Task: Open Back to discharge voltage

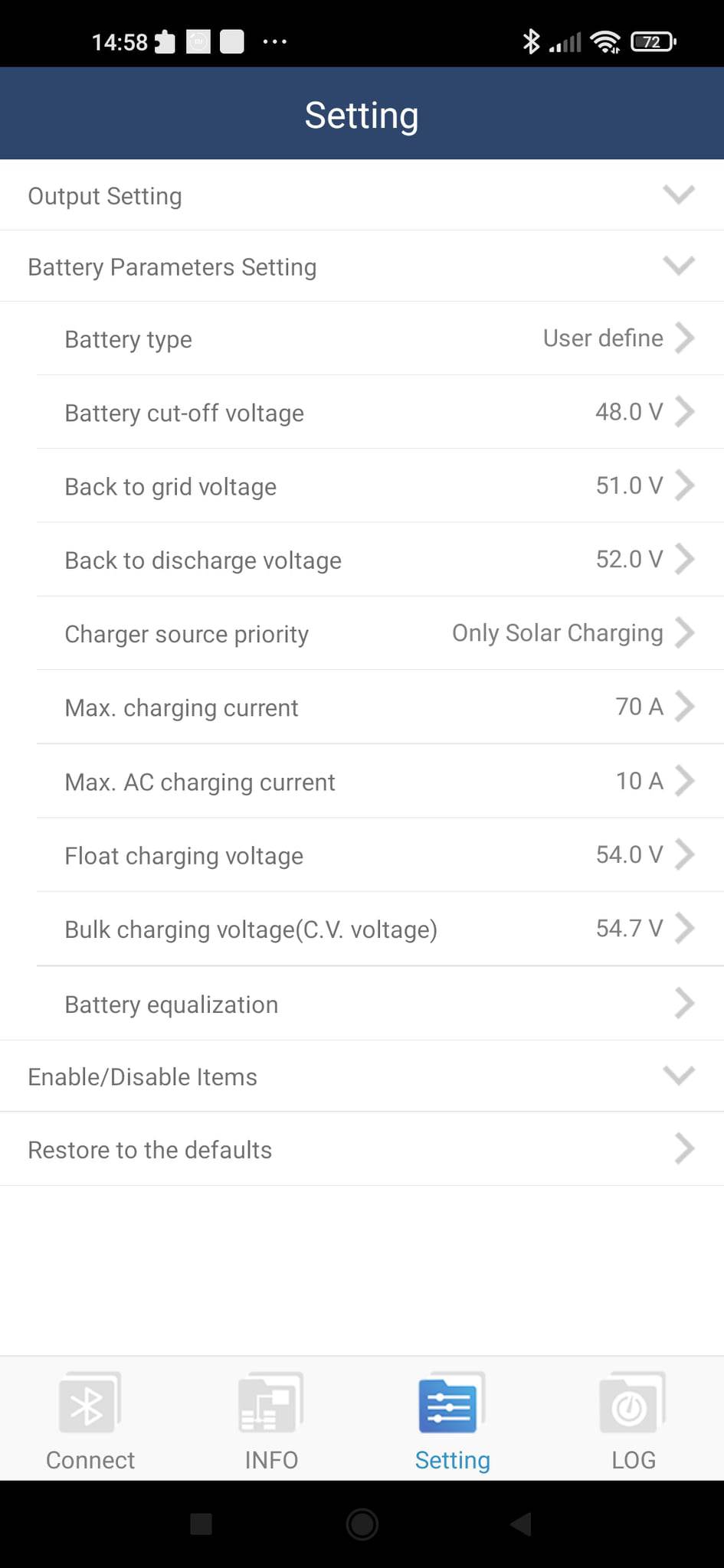Action: click(379, 560)
